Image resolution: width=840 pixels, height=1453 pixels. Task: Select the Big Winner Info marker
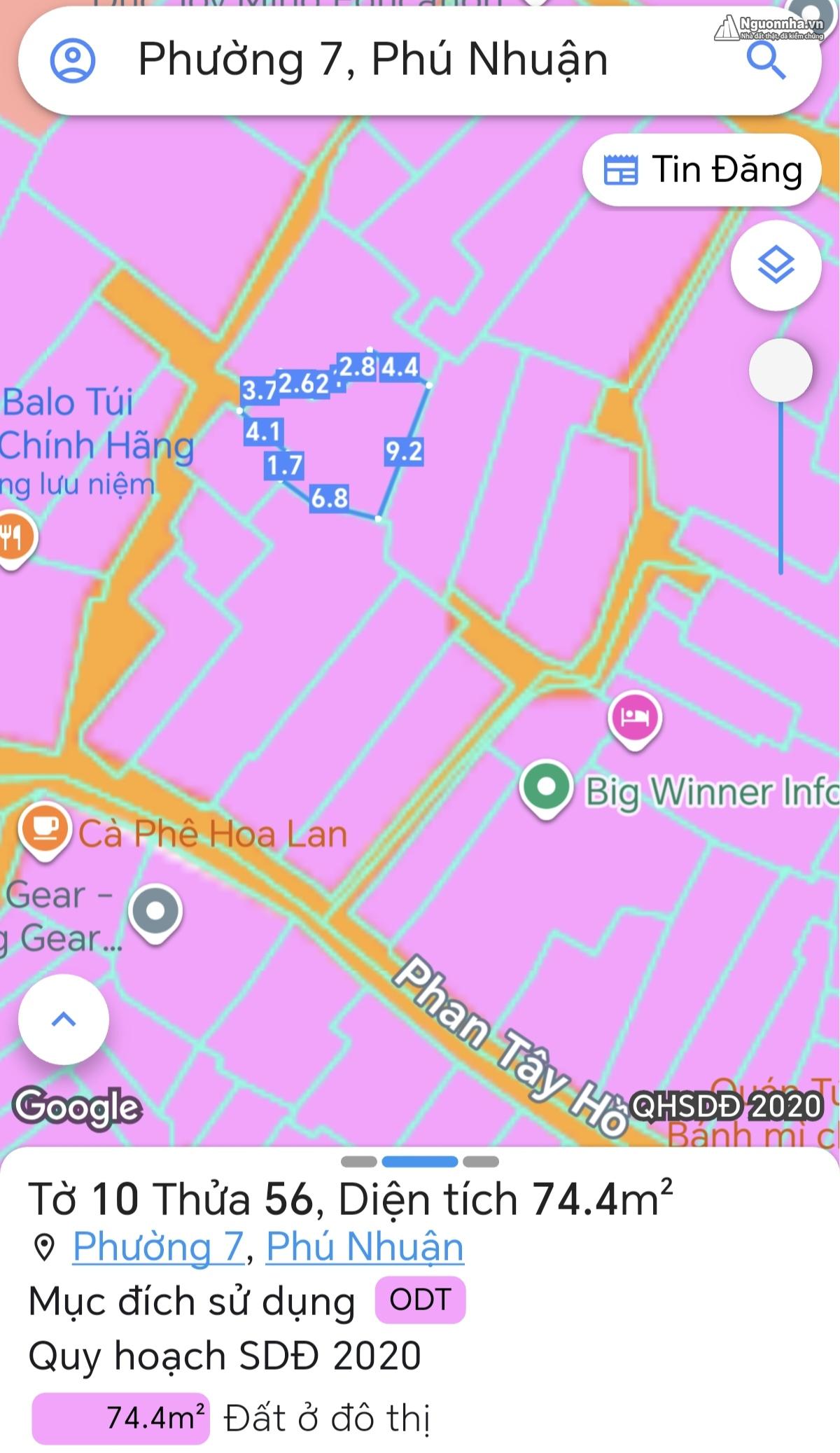click(x=546, y=788)
